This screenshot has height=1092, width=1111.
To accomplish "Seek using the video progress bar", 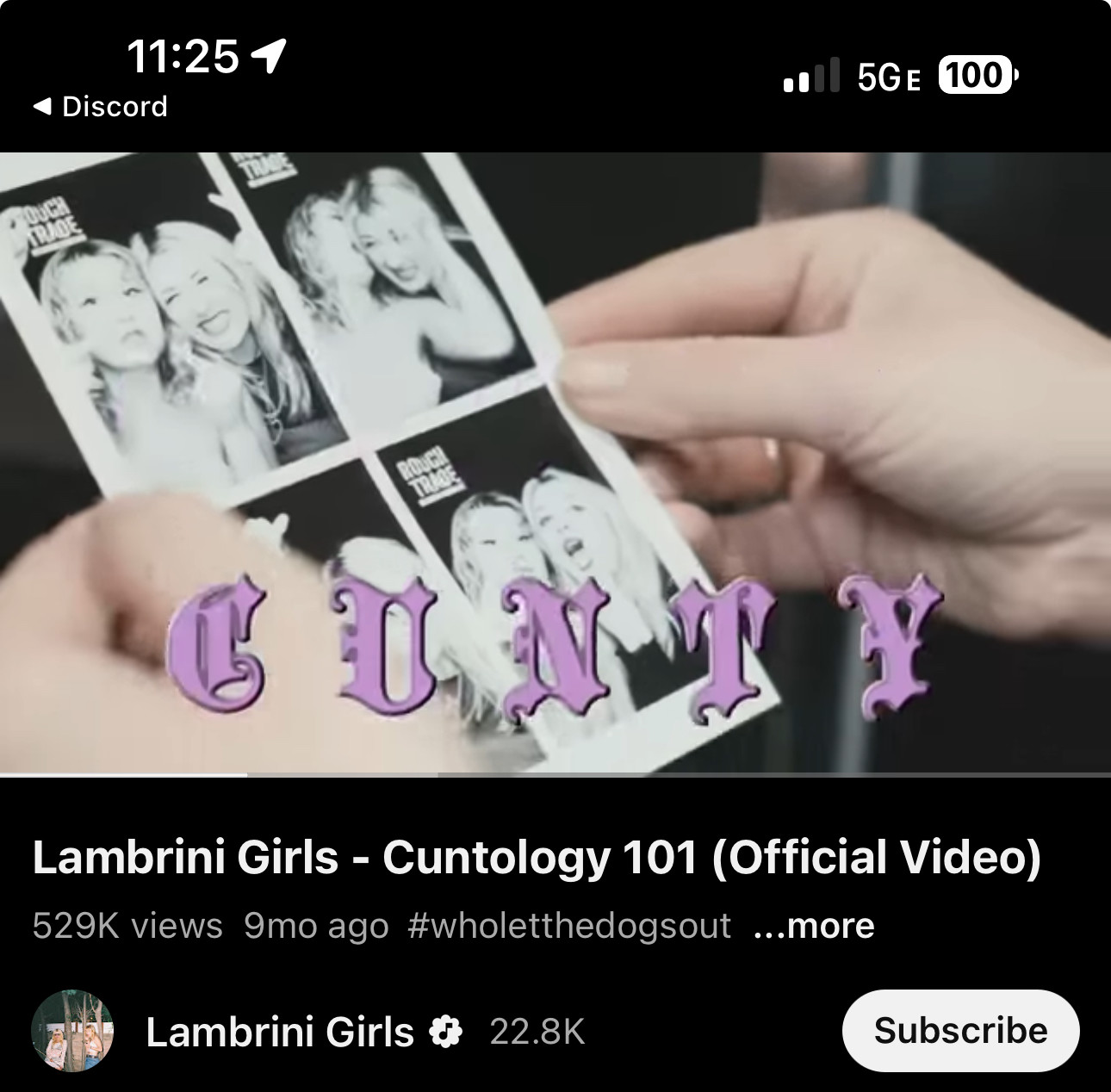I will click(555, 775).
